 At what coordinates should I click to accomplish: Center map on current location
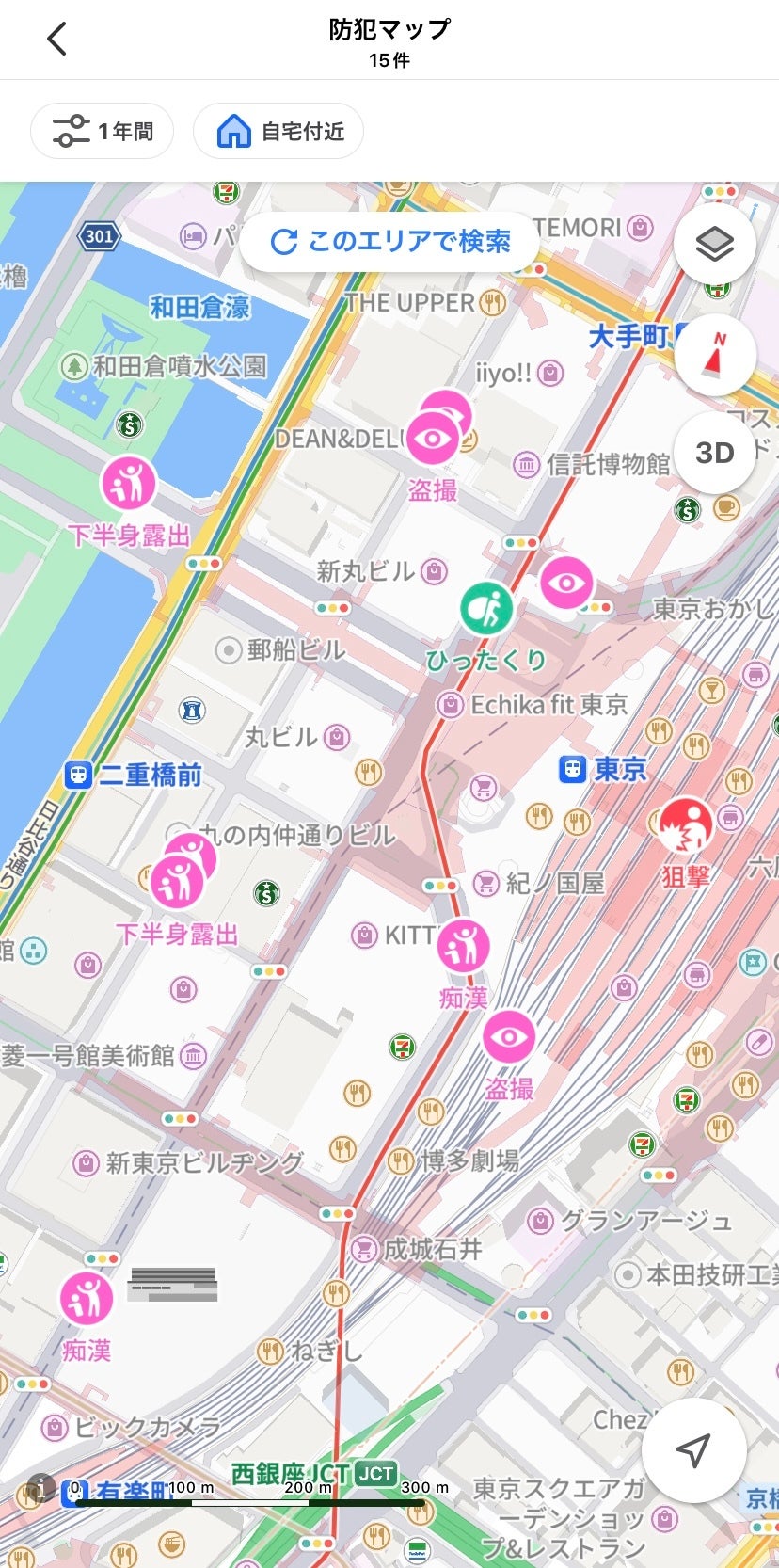(693, 1450)
